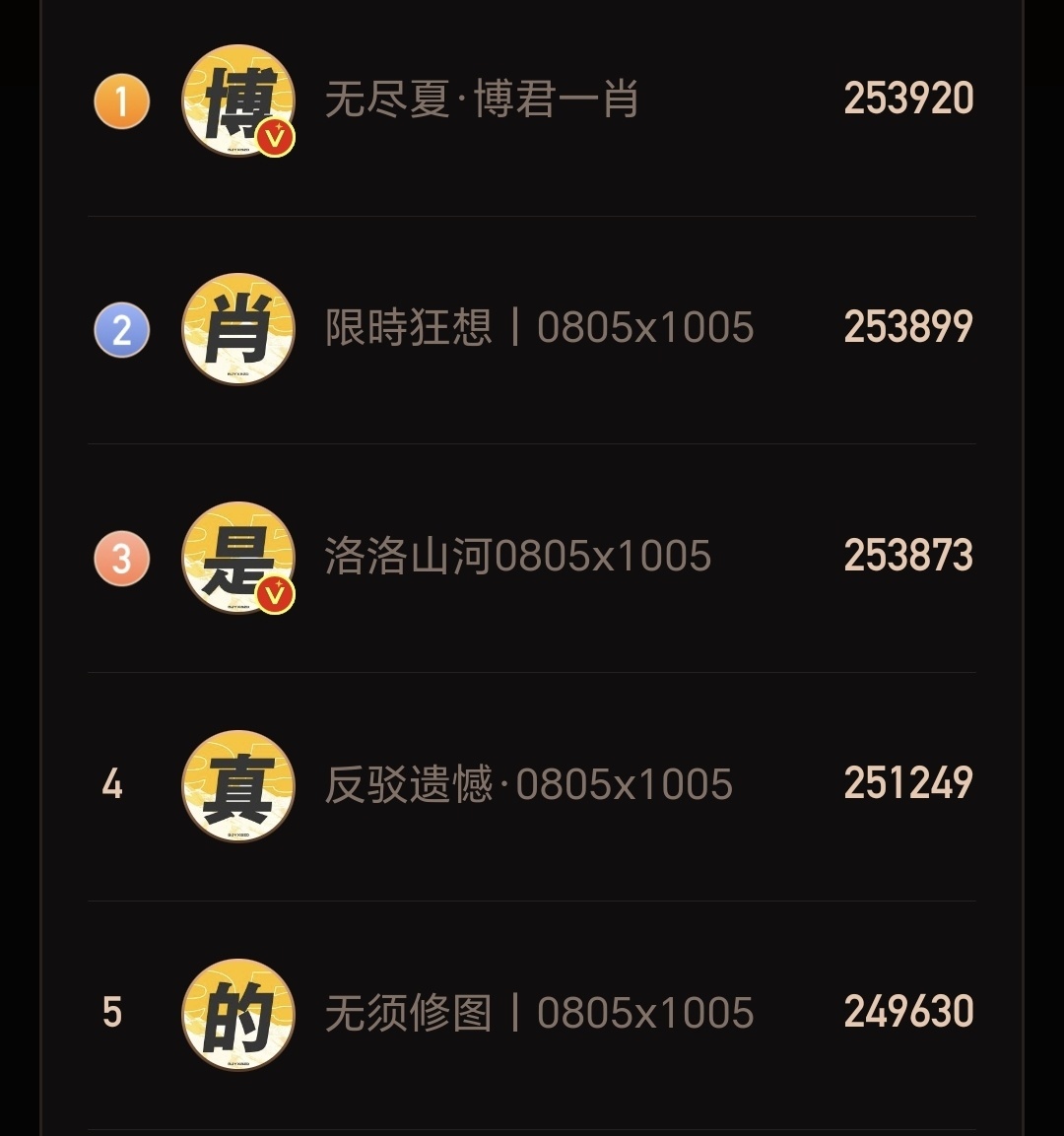Open the 是 avatar for 洛洛山河

coord(237,557)
